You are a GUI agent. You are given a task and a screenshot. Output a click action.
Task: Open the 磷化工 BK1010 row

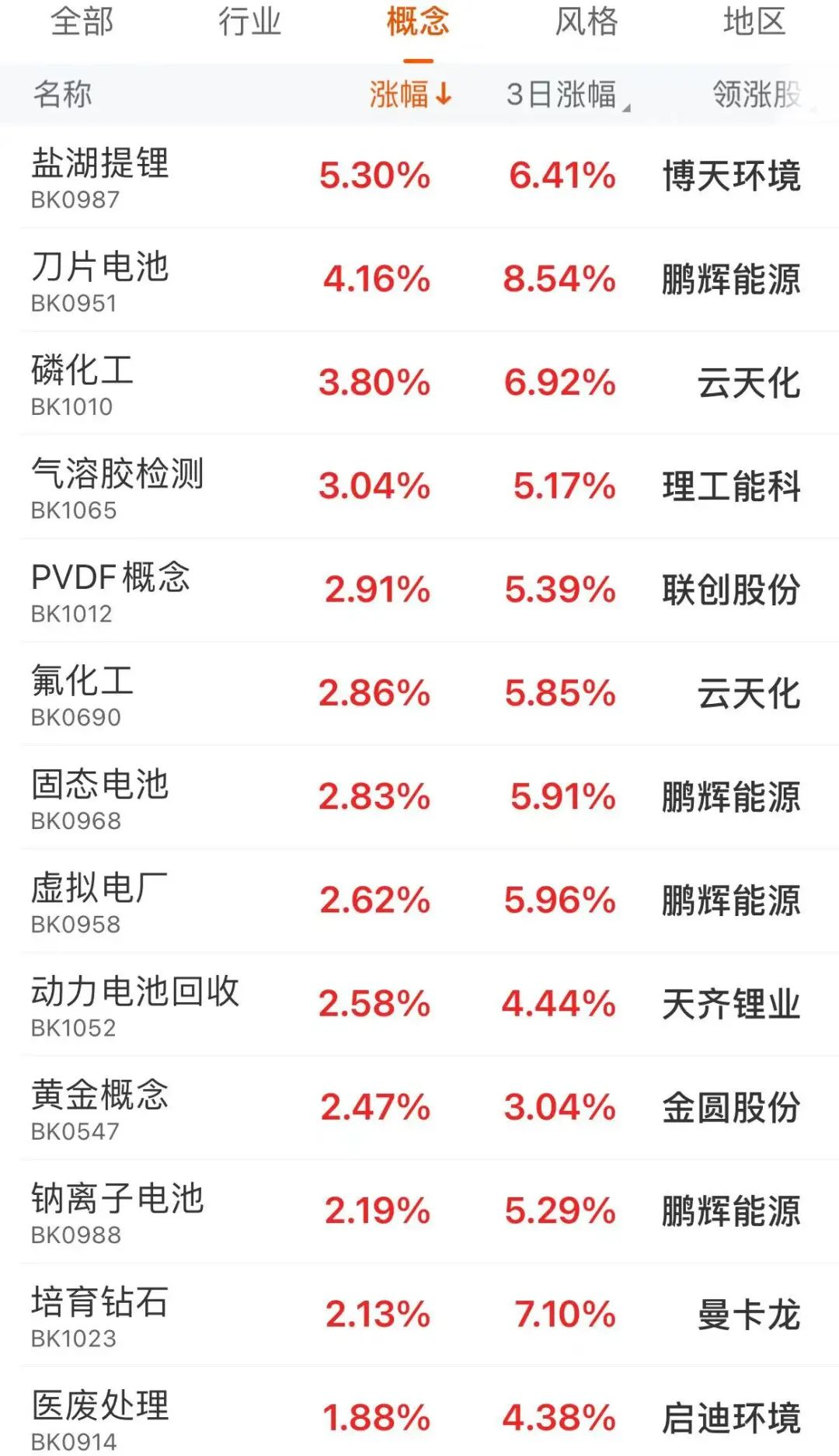[x=419, y=383]
